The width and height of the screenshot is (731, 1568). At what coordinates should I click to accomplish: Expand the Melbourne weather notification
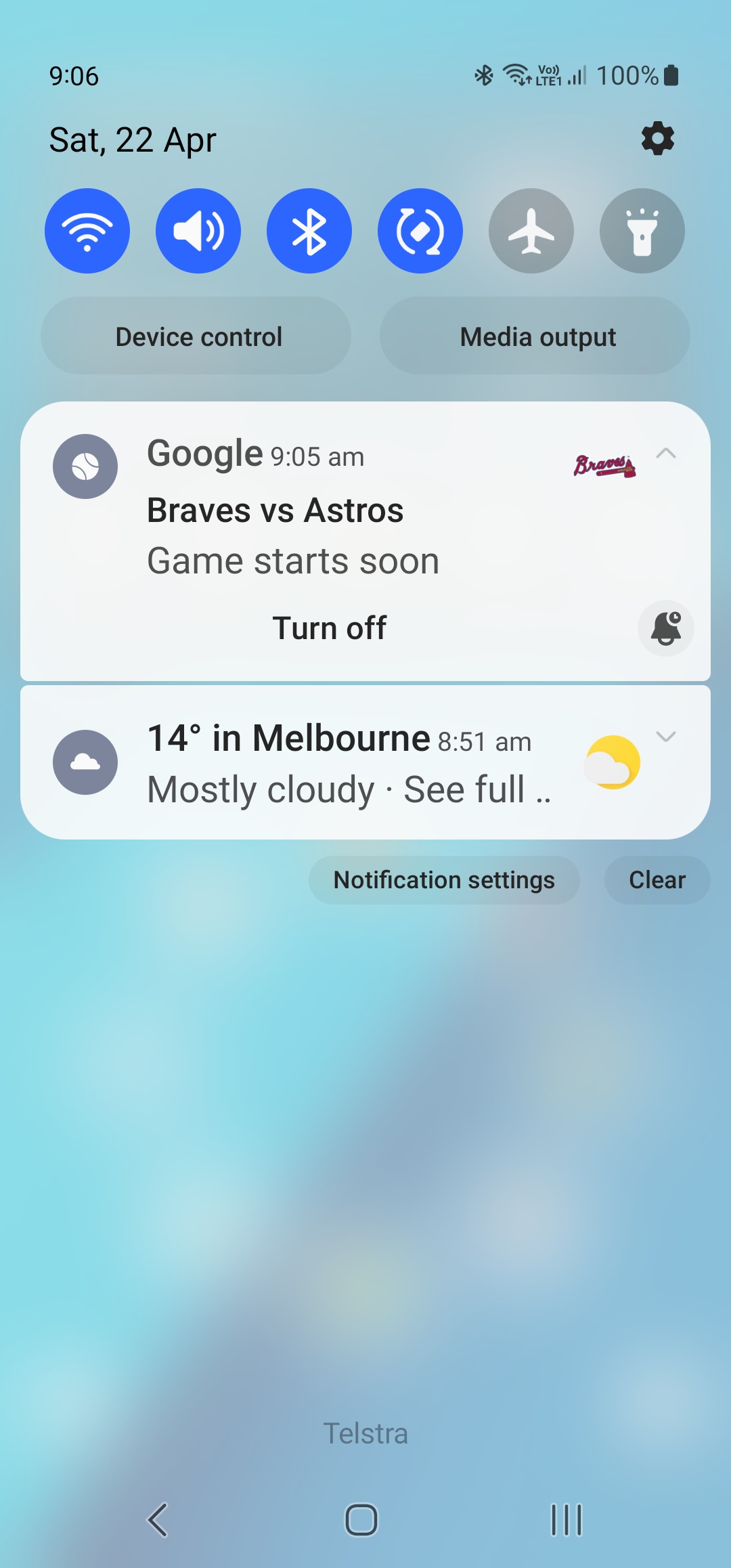tap(666, 737)
